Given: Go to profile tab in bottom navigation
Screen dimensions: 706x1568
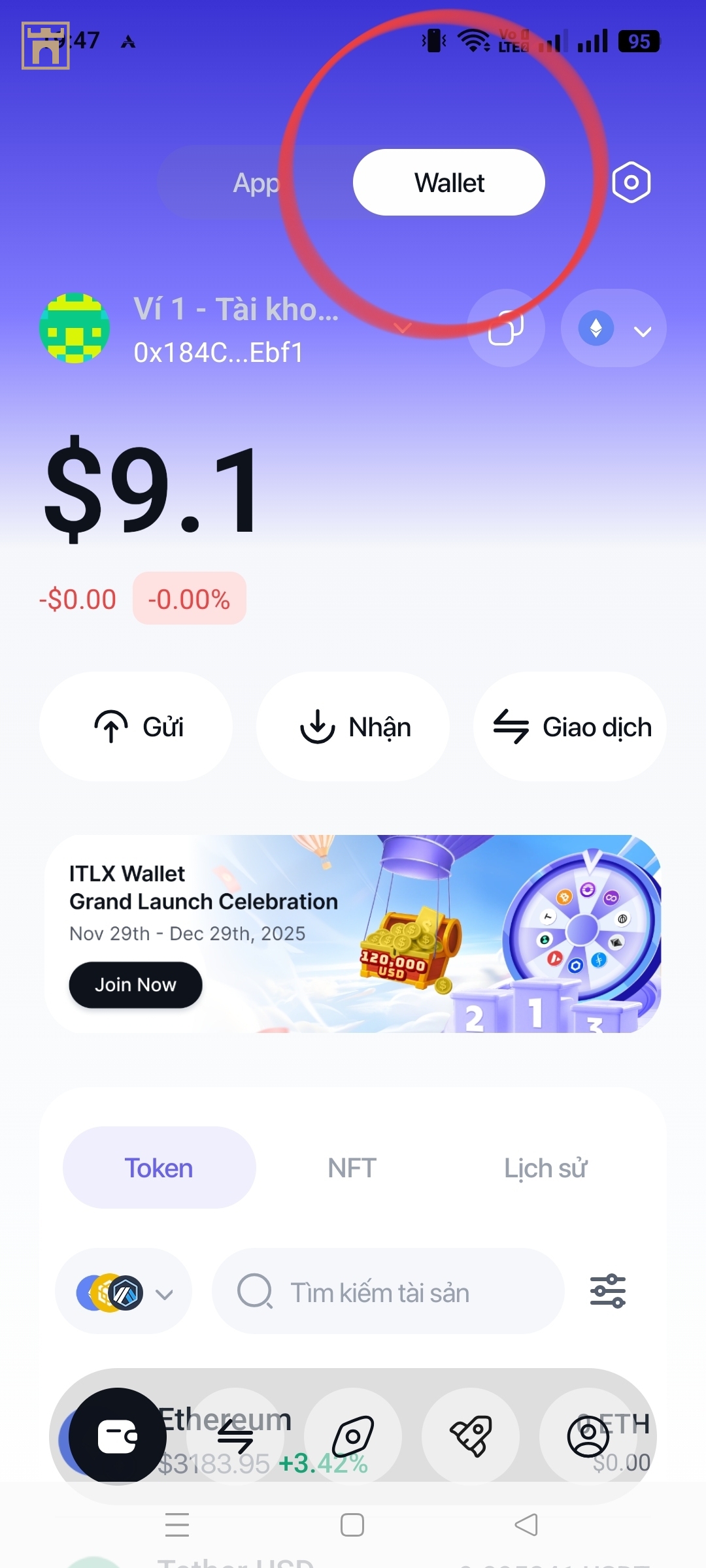Looking at the screenshot, I should (x=588, y=1436).
